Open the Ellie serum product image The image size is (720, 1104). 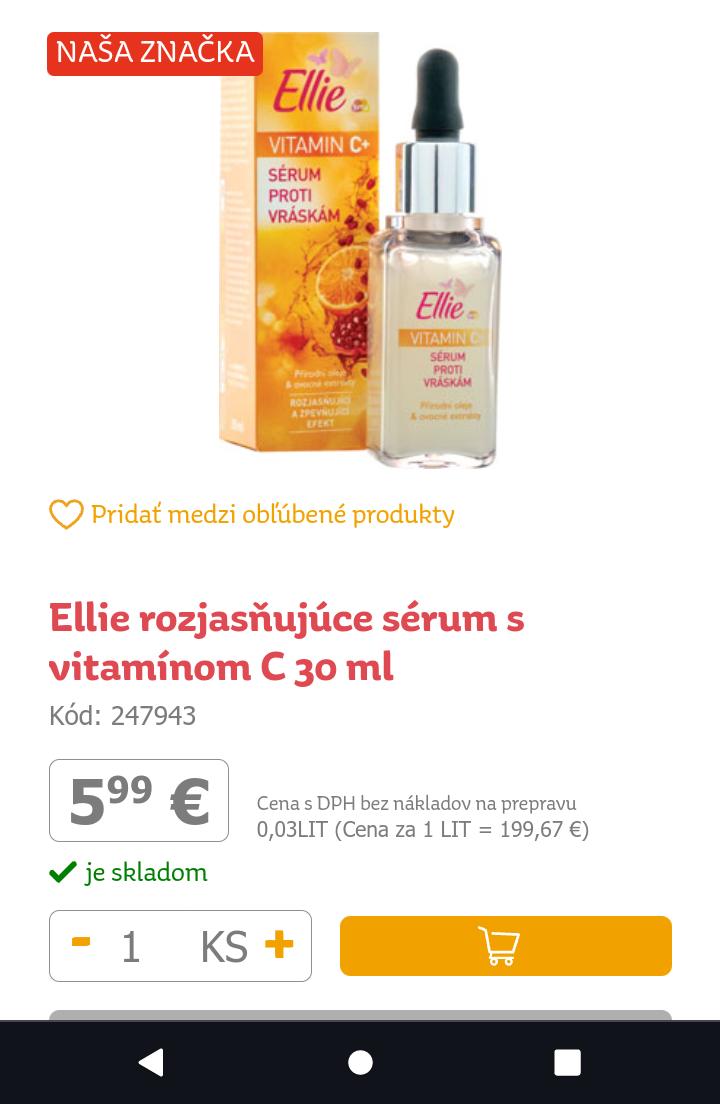(362, 250)
